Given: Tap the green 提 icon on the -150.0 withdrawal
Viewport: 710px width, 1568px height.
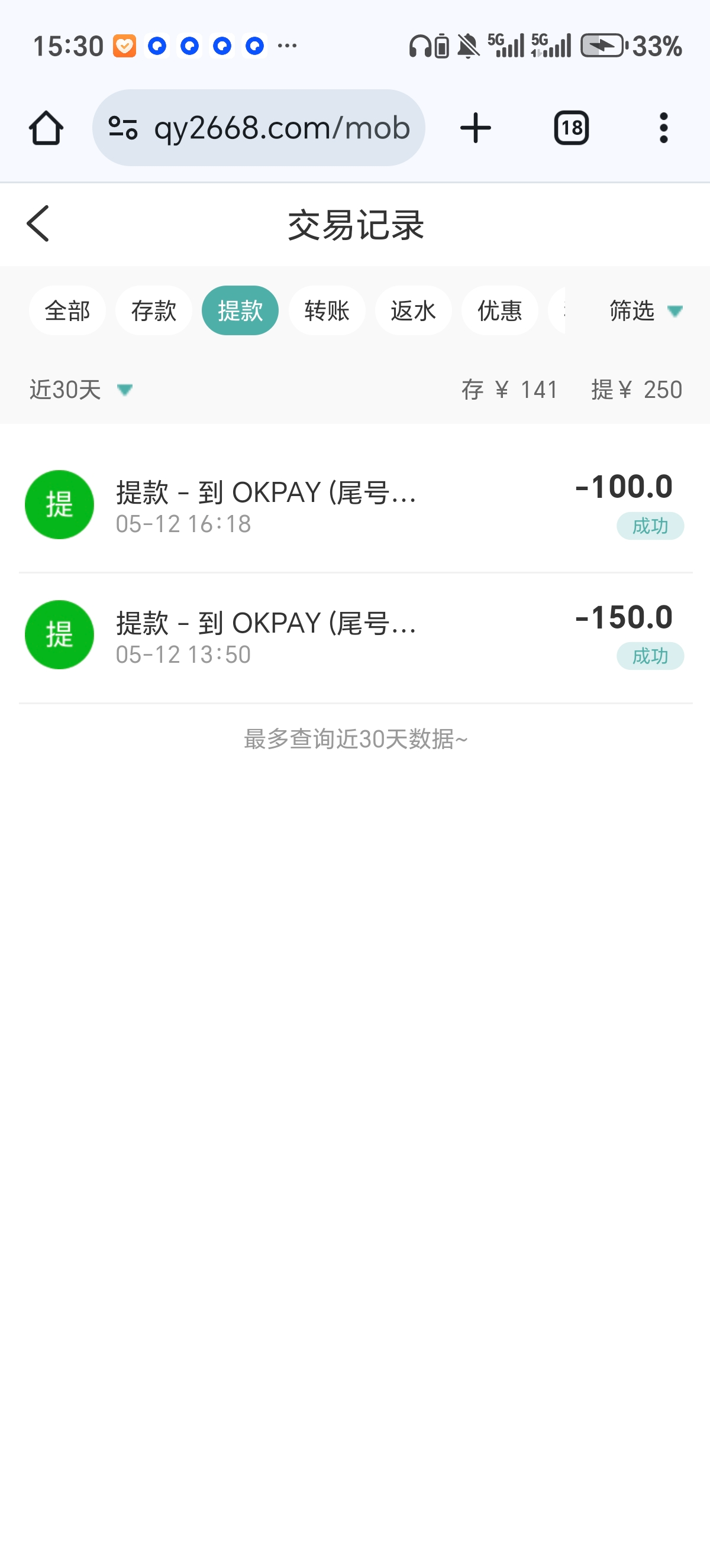Looking at the screenshot, I should [x=59, y=634].
